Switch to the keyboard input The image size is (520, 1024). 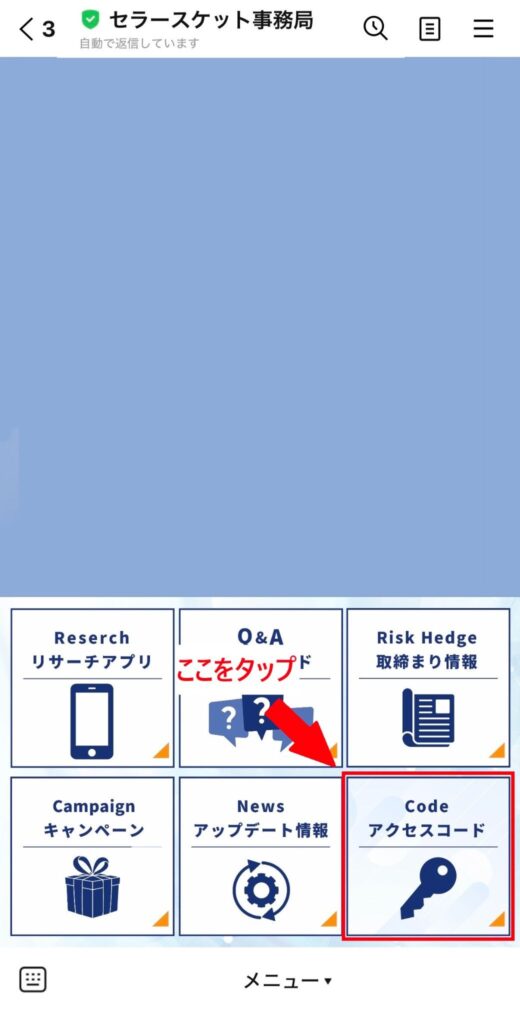click(33, 980)
